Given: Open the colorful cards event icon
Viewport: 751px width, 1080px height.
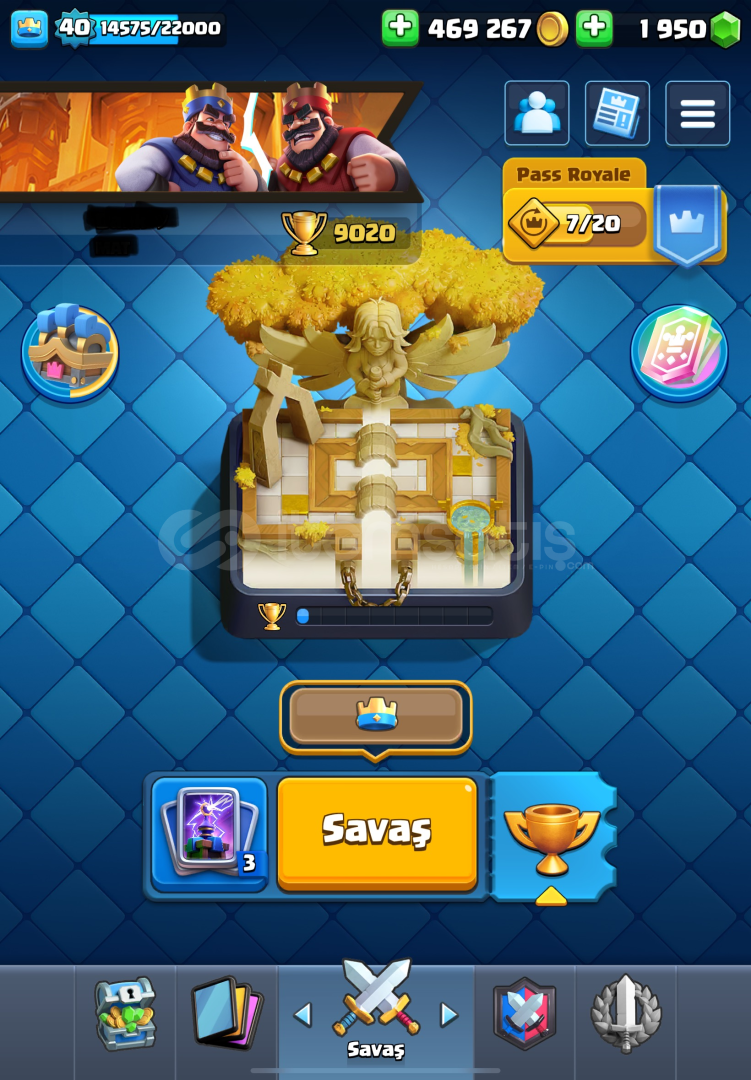Looking at the screenshot, I should tap(679, 352).
